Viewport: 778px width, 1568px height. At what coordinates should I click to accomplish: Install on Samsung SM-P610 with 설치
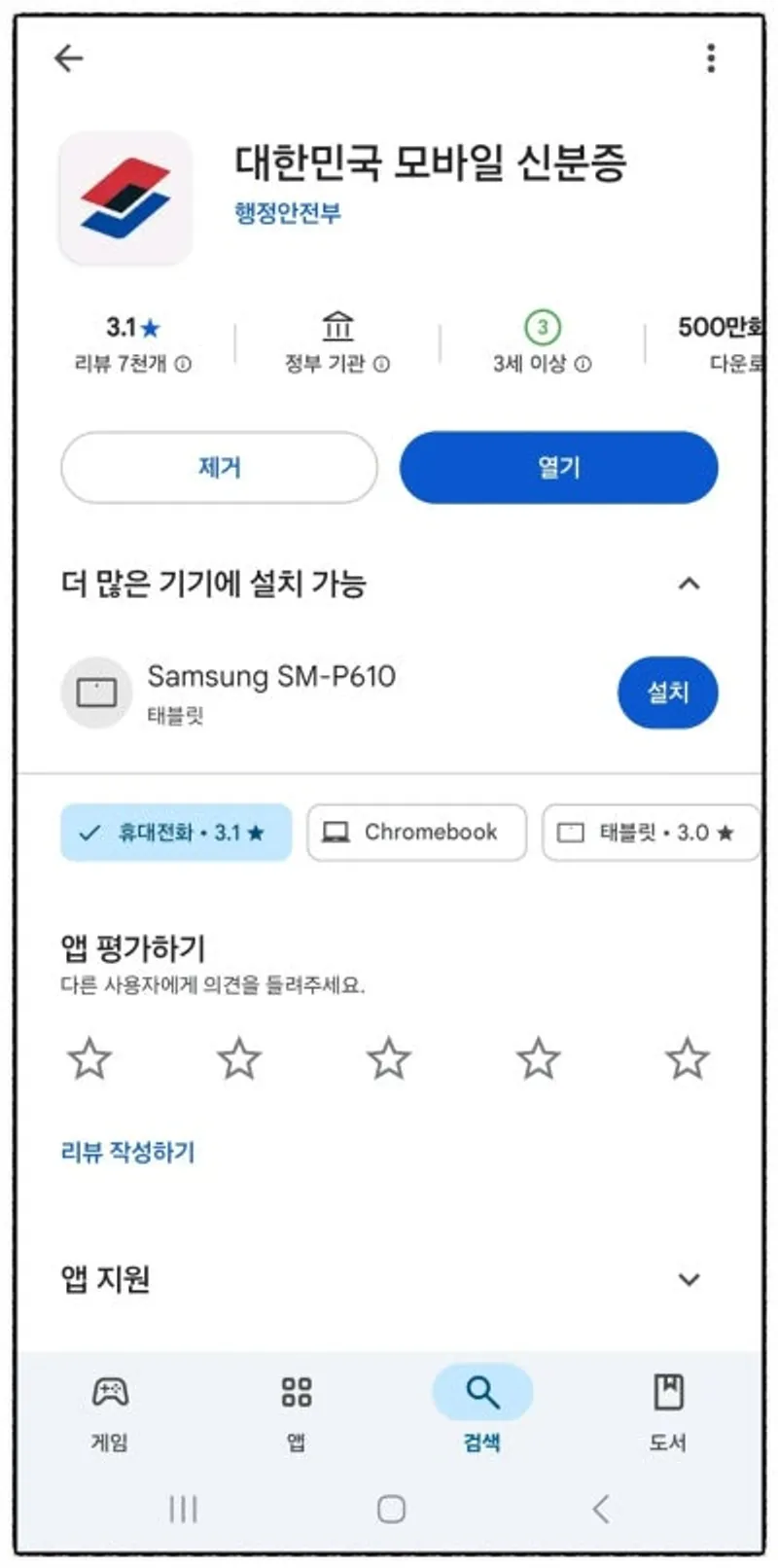[667, 693]
